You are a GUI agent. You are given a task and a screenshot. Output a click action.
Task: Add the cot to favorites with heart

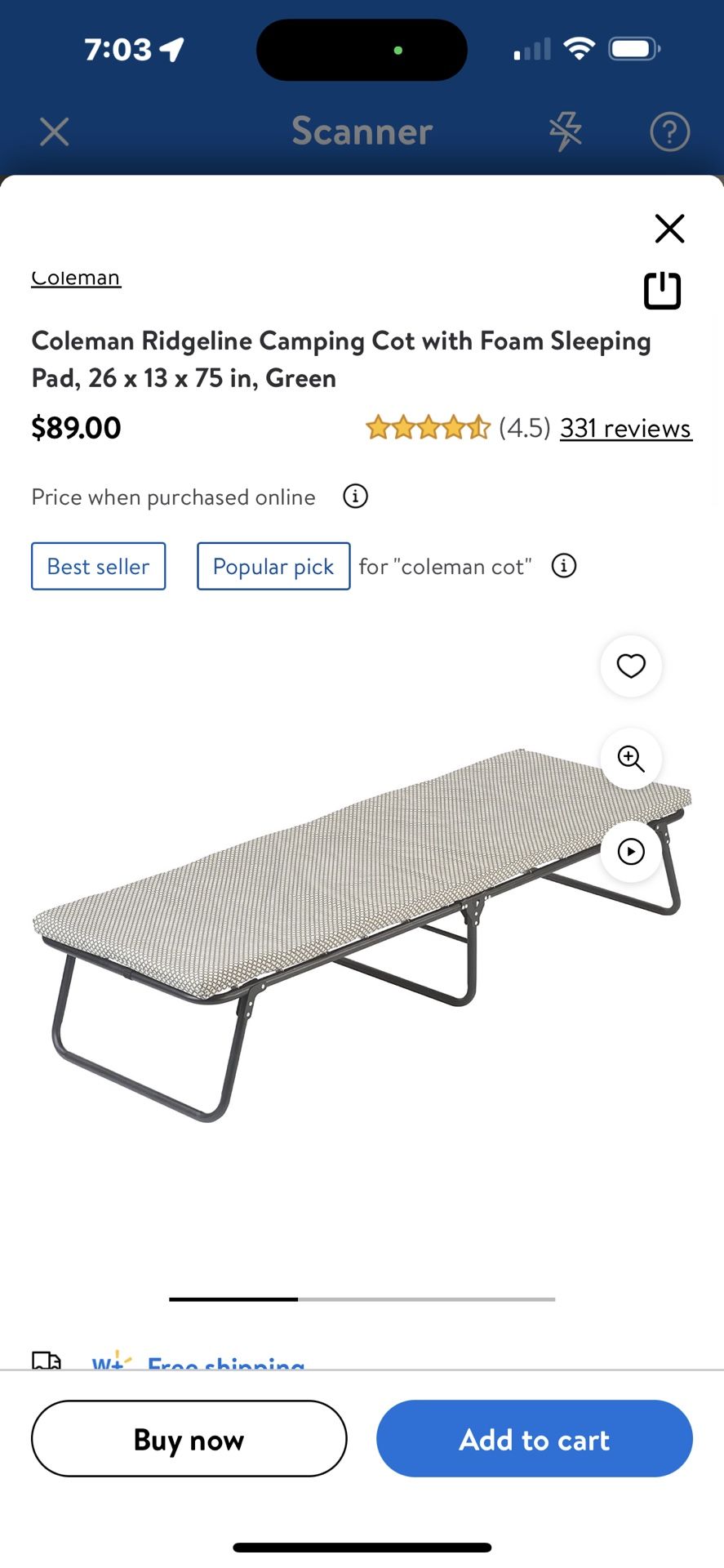(631, 666)
